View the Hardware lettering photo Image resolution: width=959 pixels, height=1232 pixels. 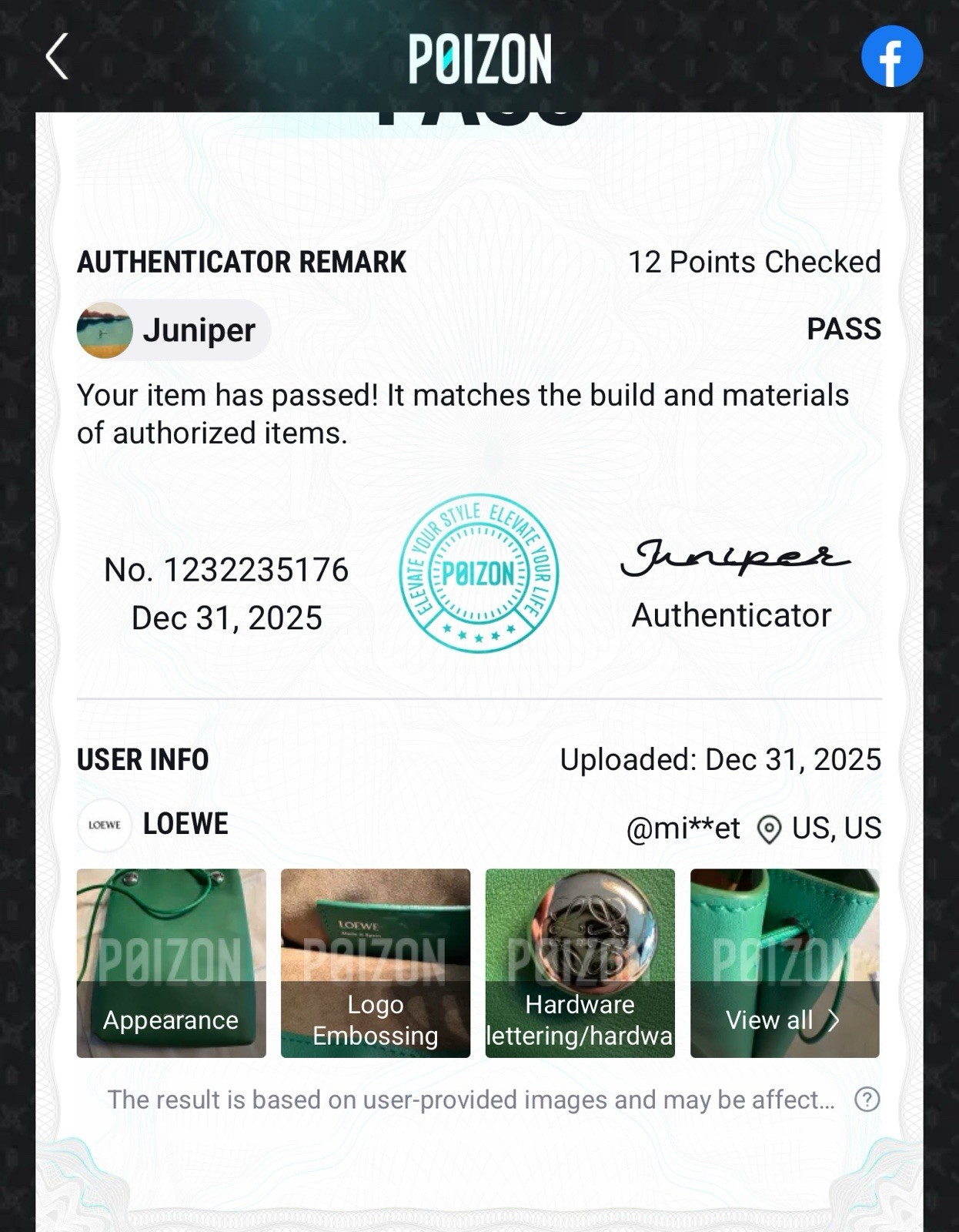580,962
